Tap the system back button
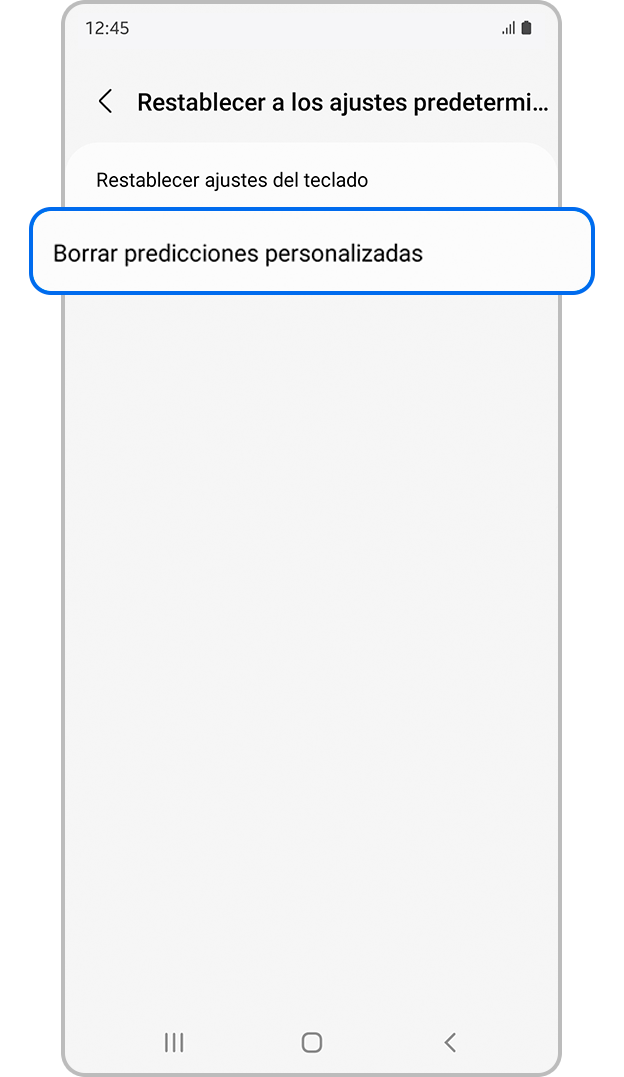 (x=450, y=1042)
